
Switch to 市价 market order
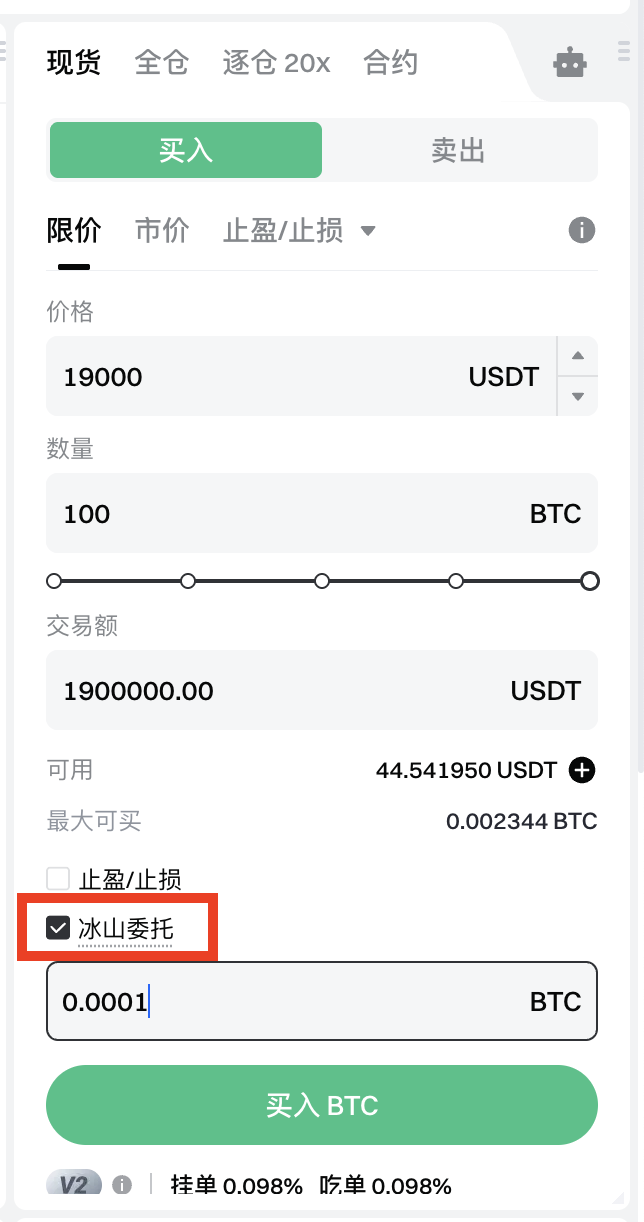coord(162,231)
